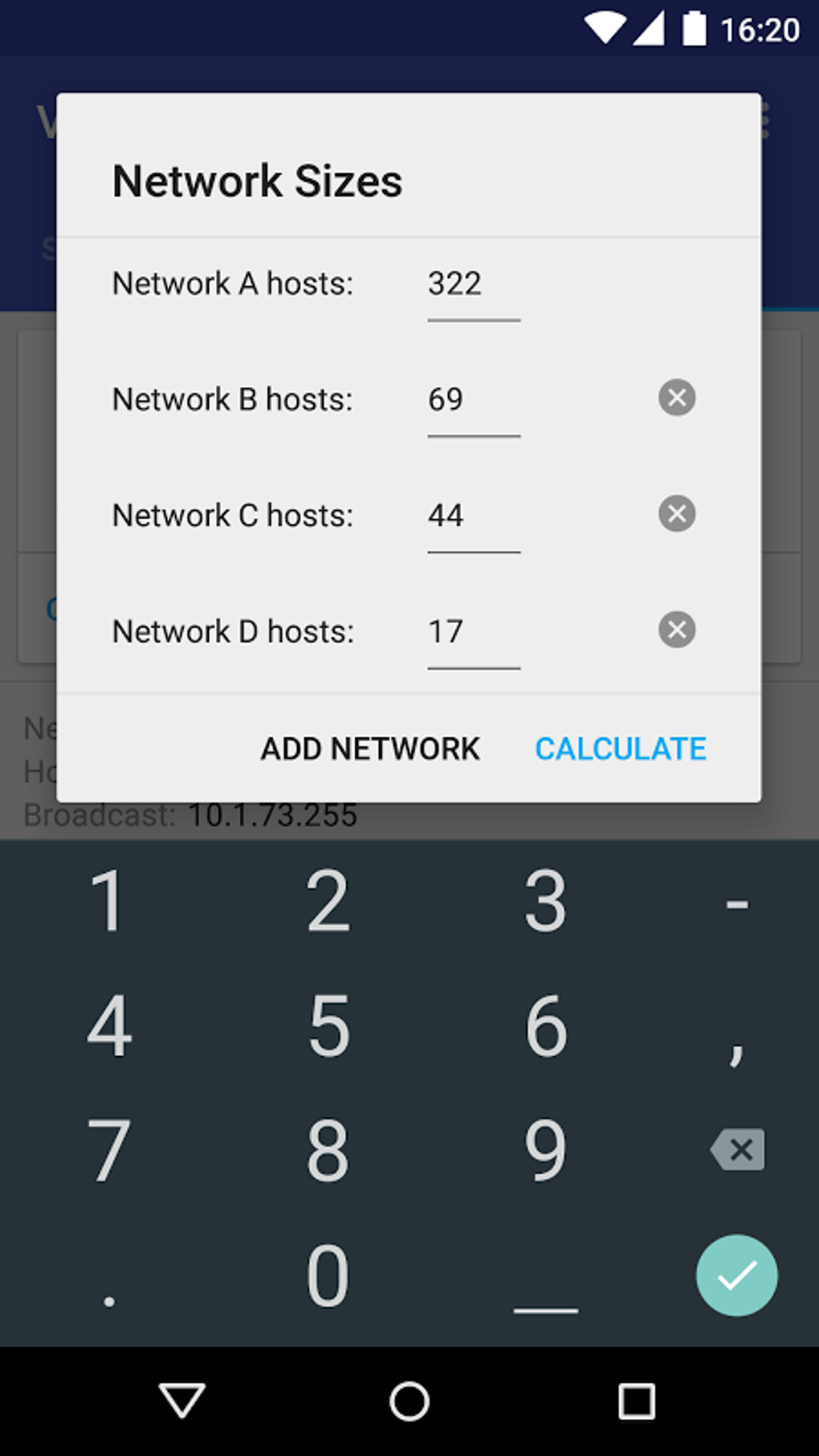Edit the Network C hosts field
This screenshot has height=1456, width=819.
[473, 516]
